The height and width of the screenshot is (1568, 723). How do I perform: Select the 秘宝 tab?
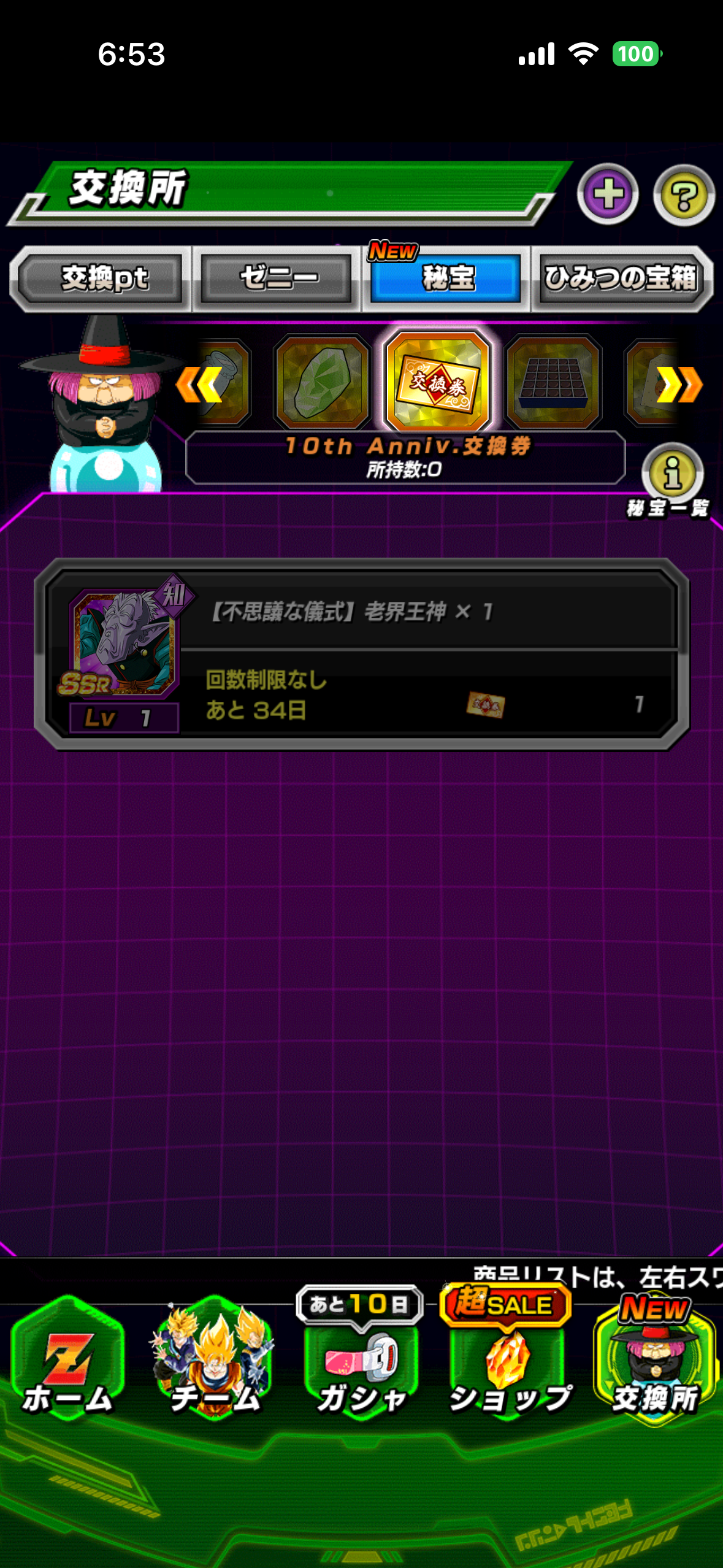(446, 279)
